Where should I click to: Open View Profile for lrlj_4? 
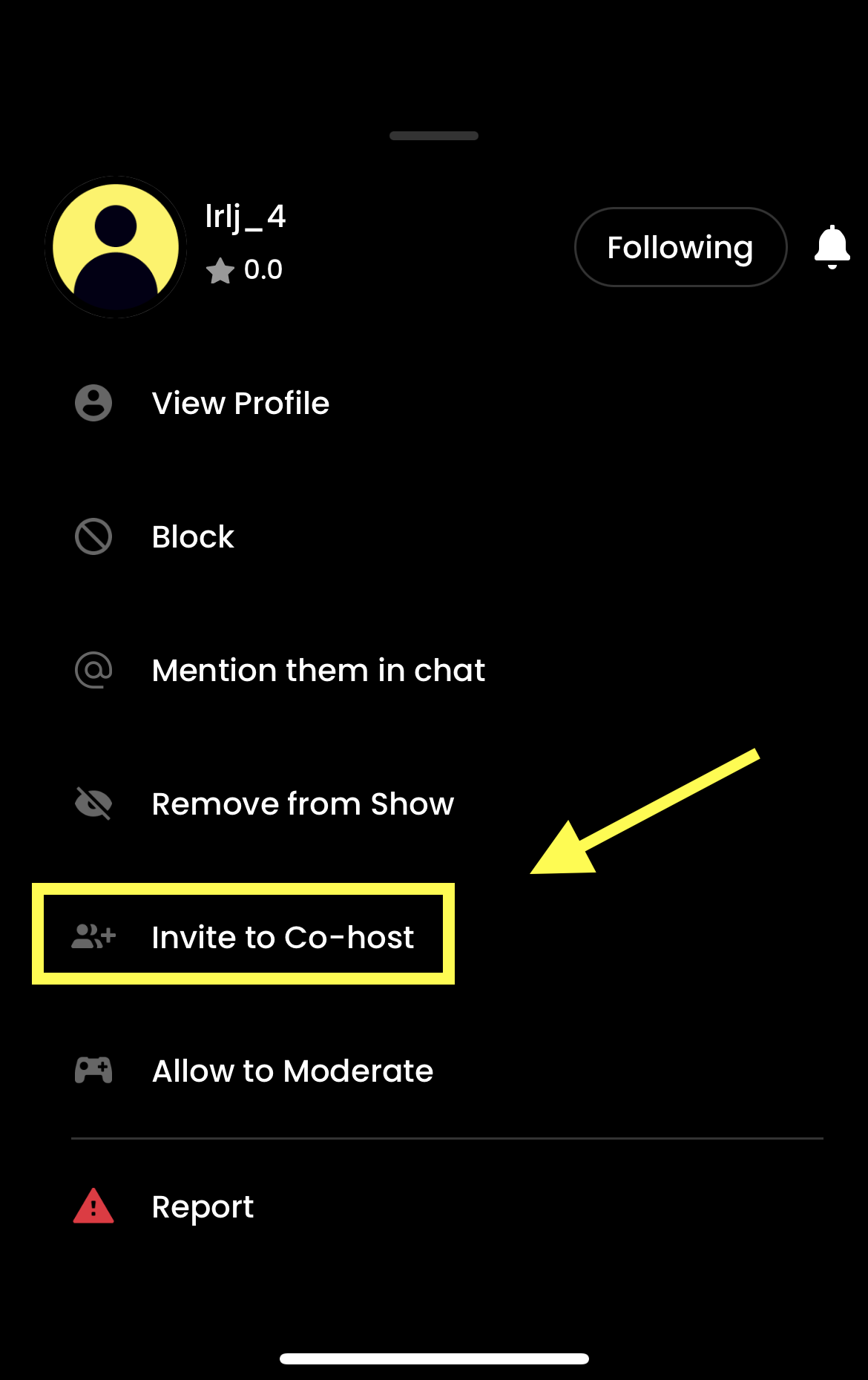click(240, 402)
